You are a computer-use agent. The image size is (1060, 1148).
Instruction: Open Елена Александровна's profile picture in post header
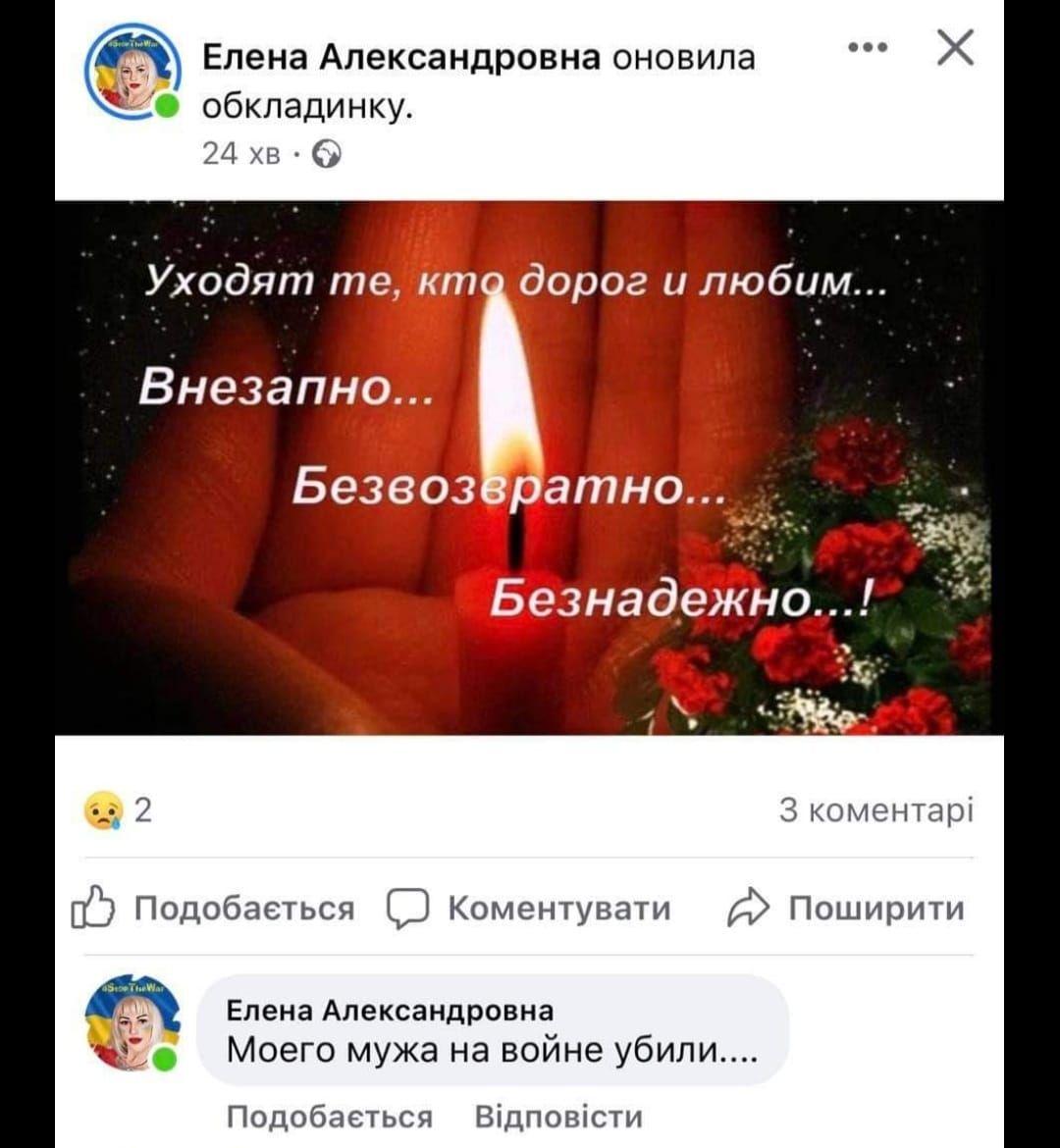click(x=132, y=71)
